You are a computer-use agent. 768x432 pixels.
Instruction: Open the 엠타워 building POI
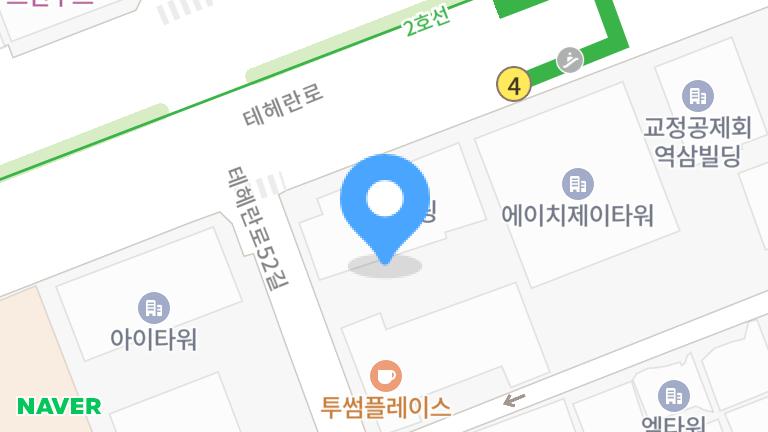click(675, 396)
